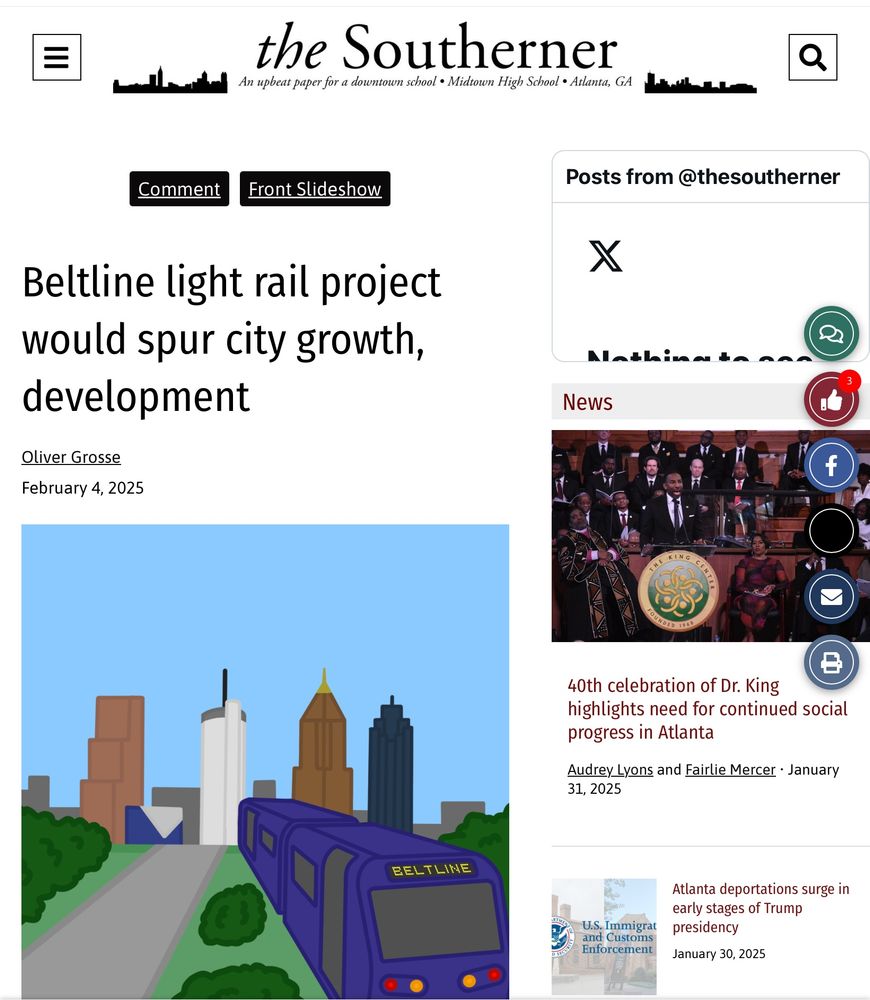Open the floating comments button
The width and height of the screenshot is (870, 1000).
[x=831, y=334]
